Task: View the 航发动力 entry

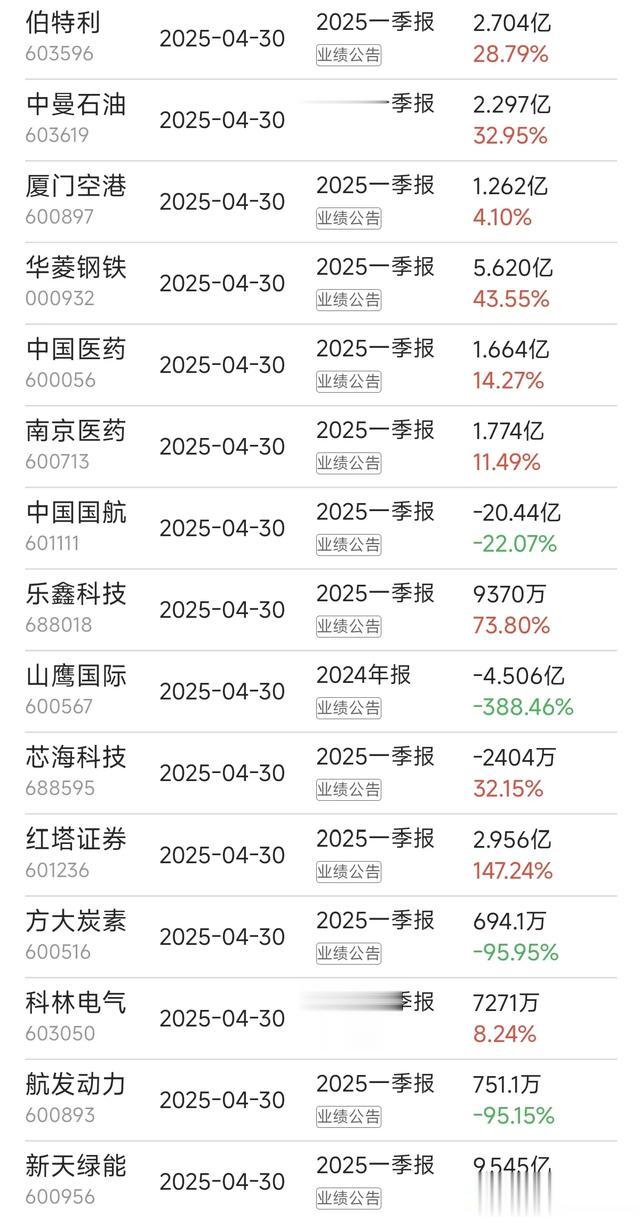Action: [x=320, y=1101]
